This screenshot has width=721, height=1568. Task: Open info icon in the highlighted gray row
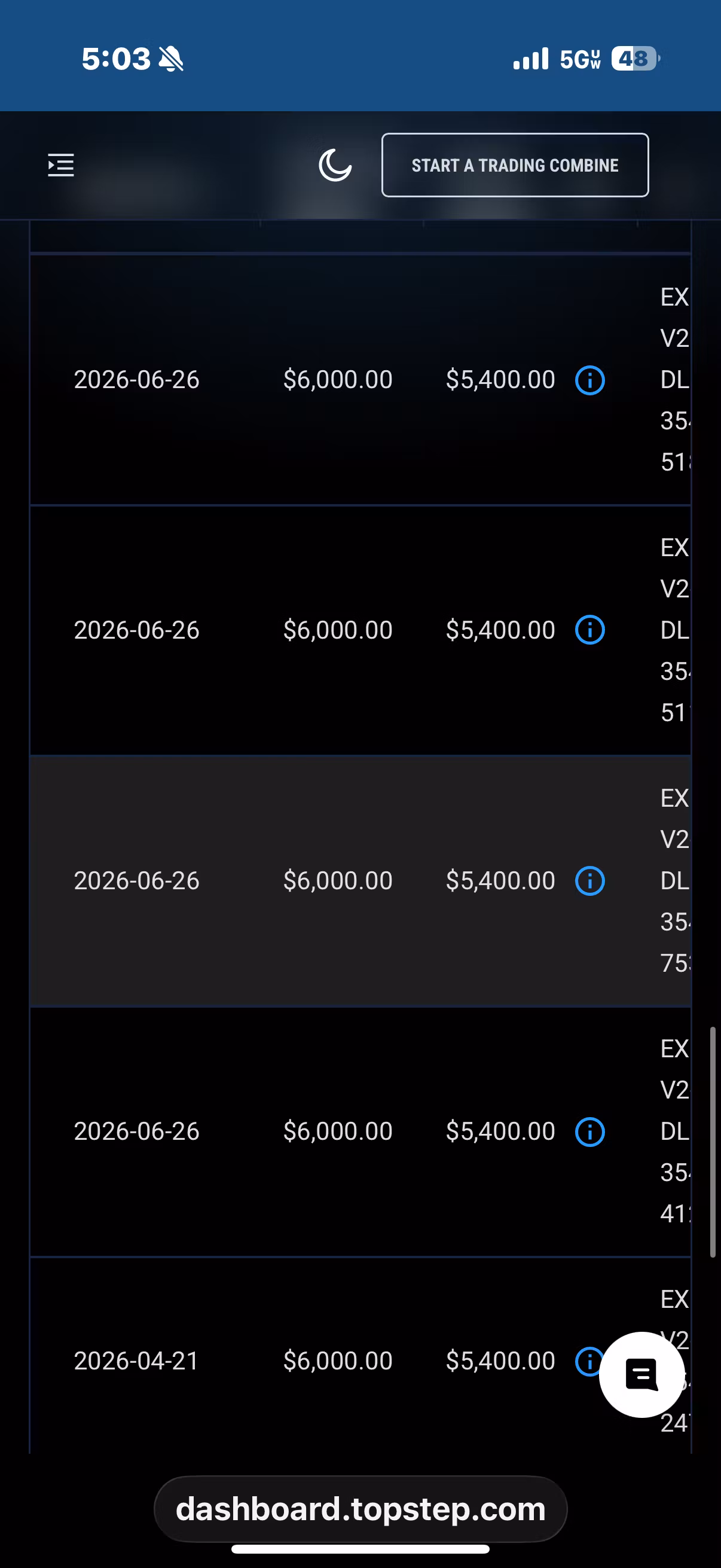[589, 881]
